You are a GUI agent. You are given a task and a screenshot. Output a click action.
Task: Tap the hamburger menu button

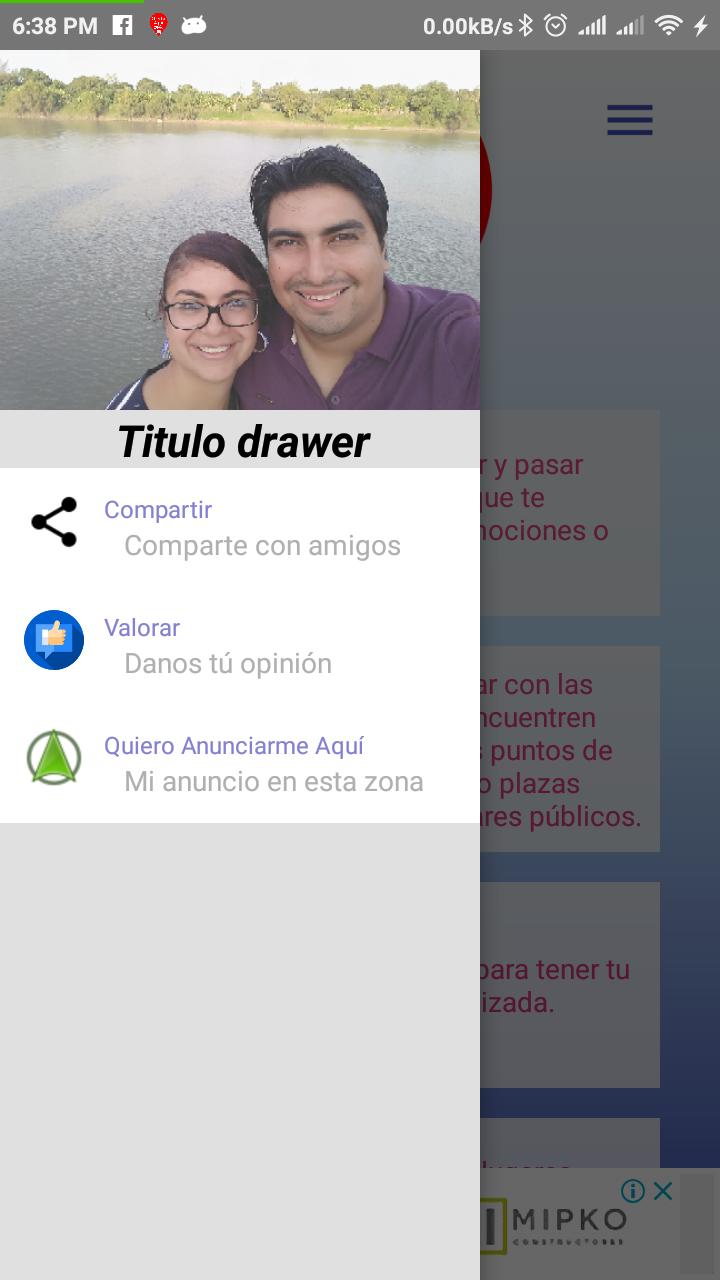pos(630,120)
